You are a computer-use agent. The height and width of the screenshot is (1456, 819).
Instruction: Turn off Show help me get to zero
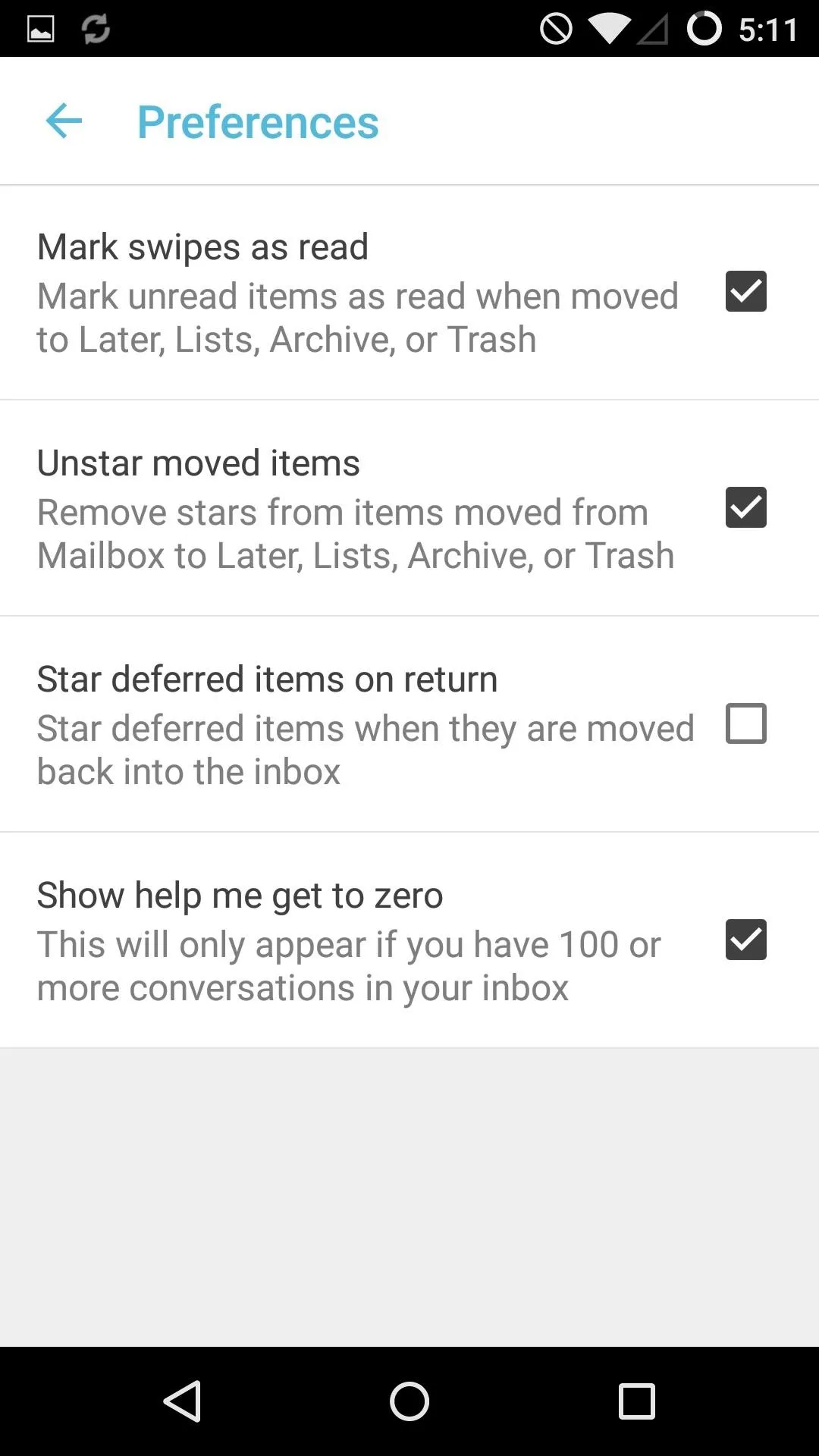click(x=745, y=940)
